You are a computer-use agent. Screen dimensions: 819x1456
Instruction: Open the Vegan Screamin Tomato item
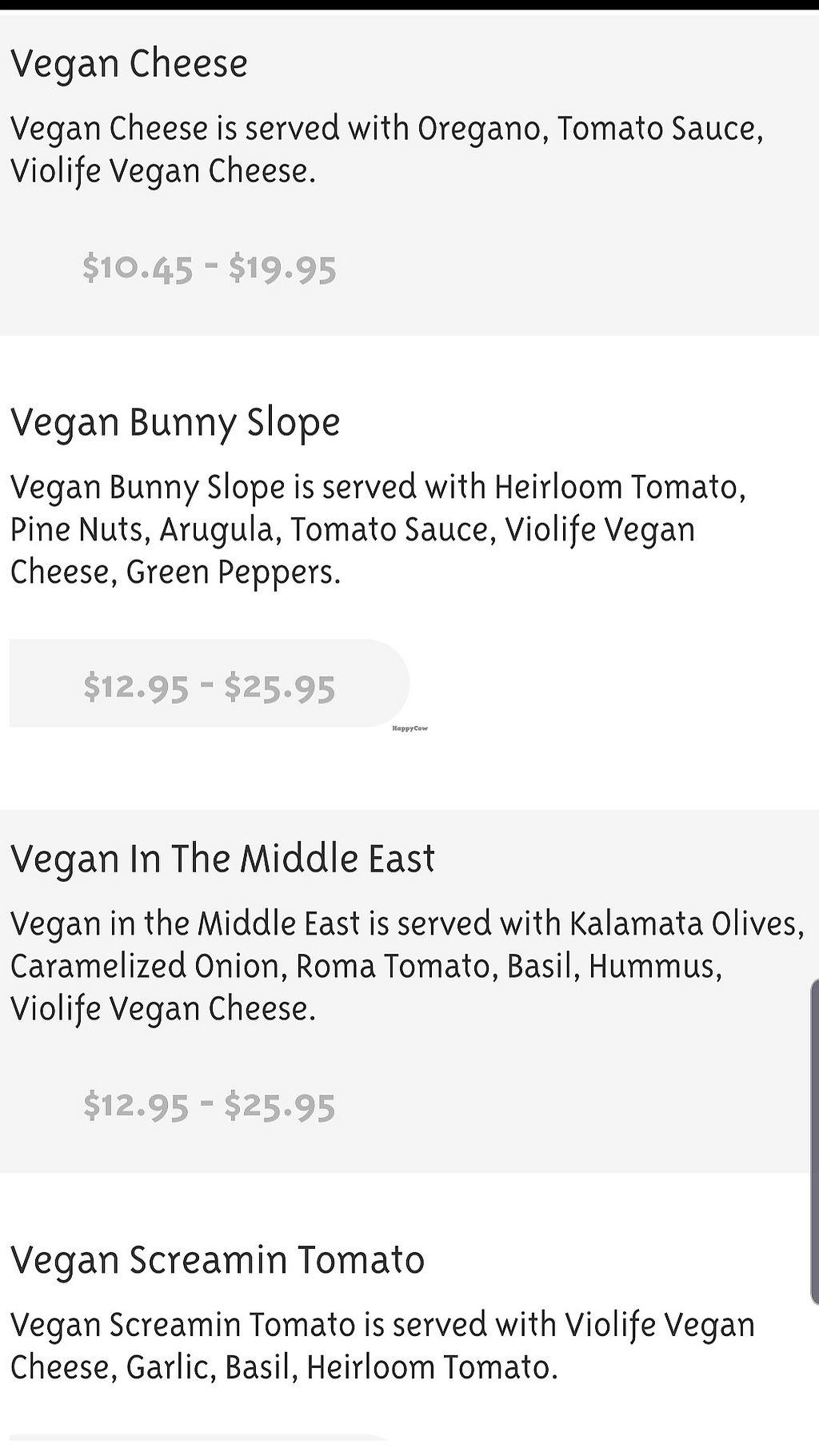[218, 1259]
